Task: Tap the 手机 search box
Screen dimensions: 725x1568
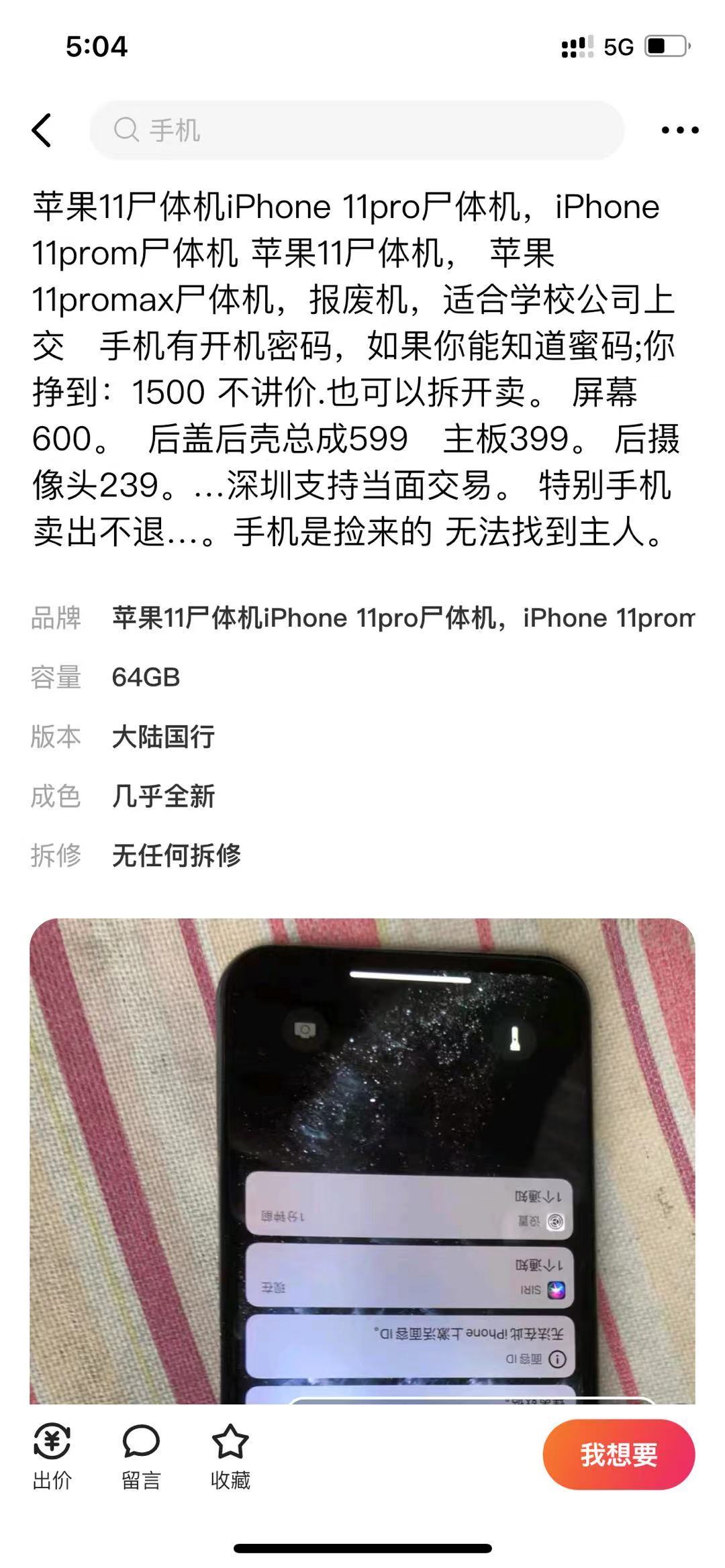Action: click(356, 130)
